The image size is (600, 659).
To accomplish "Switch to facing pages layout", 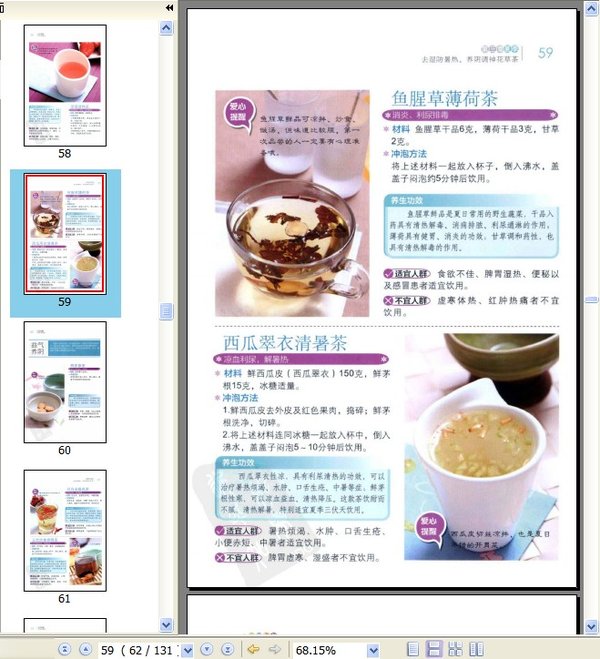I will (476, 650).
